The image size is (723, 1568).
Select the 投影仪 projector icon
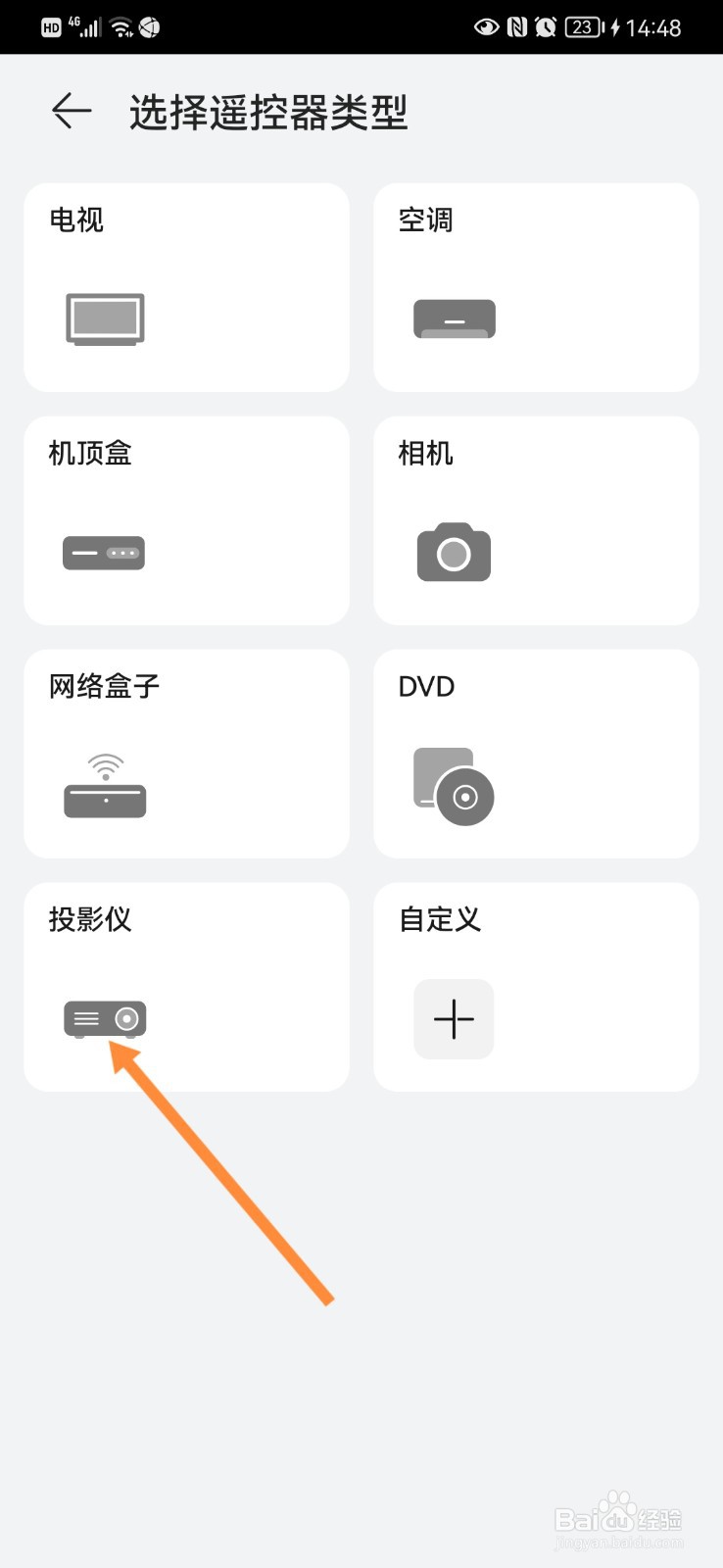[105, 1018]
